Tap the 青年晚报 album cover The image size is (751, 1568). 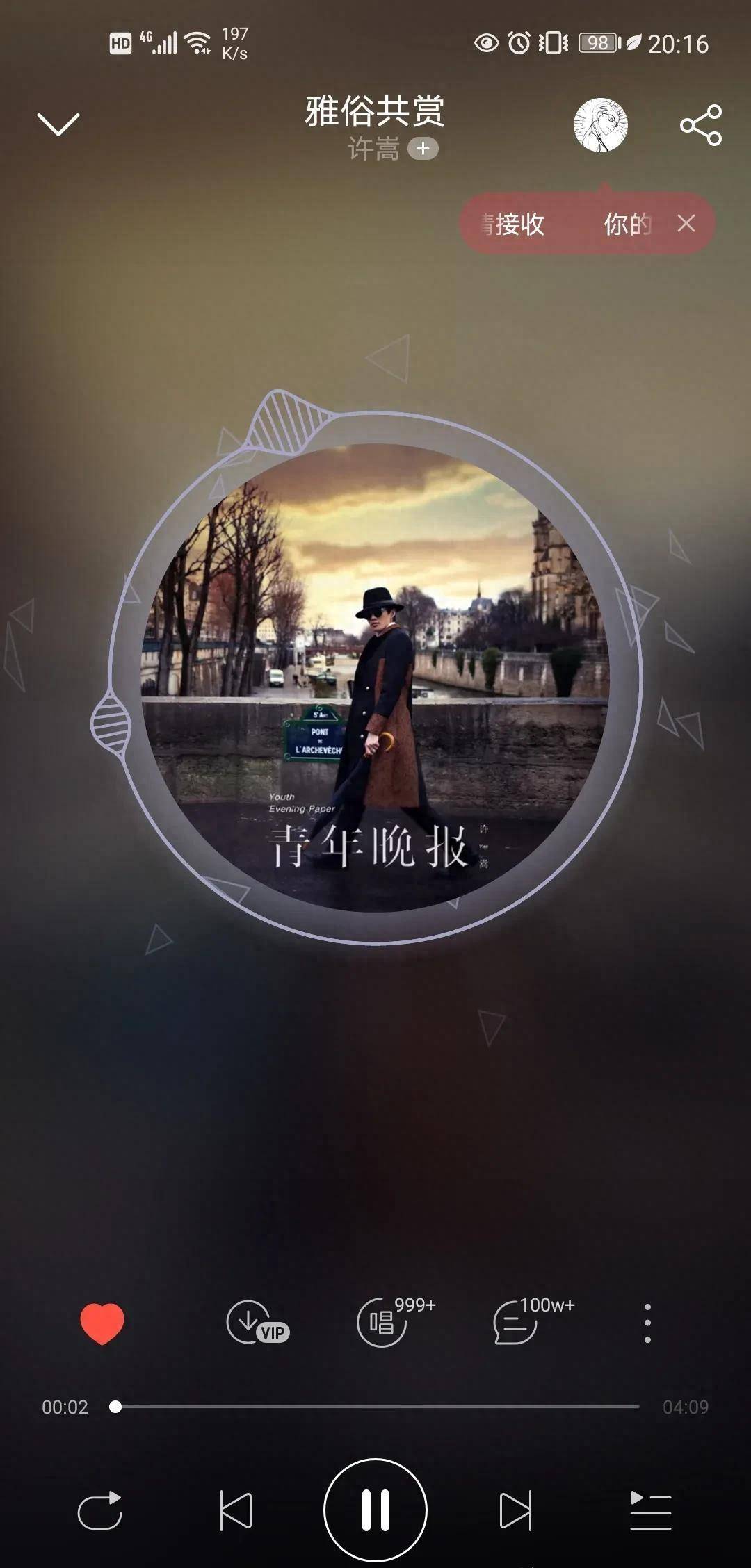(375, 678)
